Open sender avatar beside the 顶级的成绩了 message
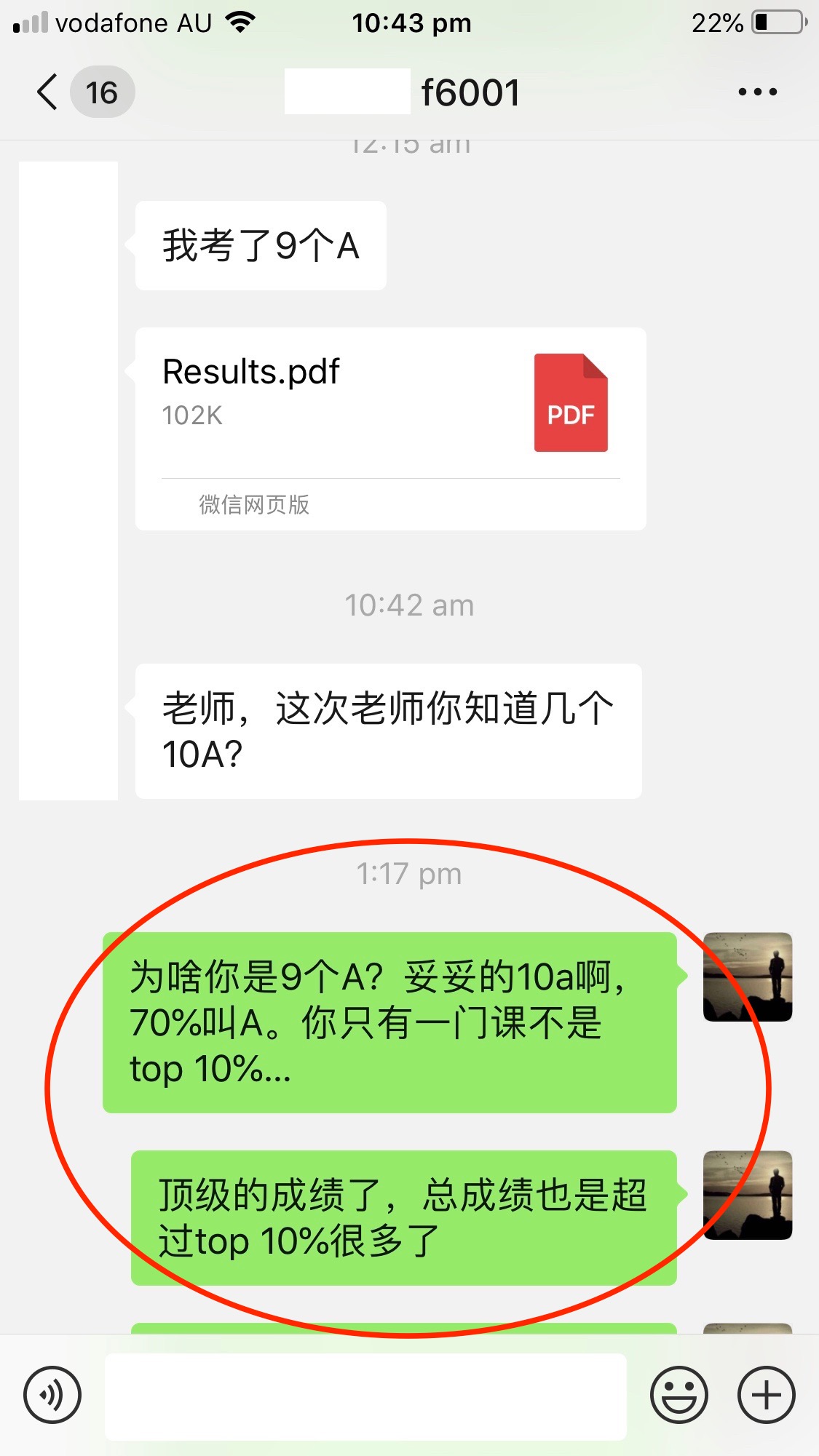Screen dimensions: 819x1456 coord(748,1195)
